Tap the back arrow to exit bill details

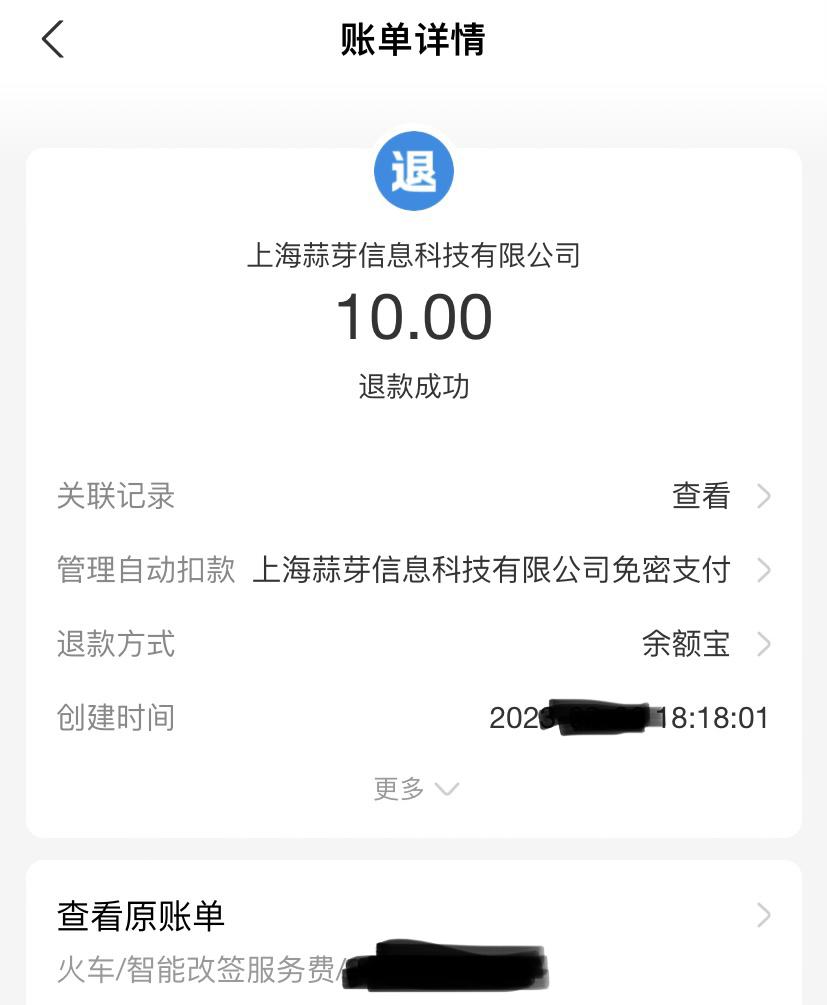point(50,40)
